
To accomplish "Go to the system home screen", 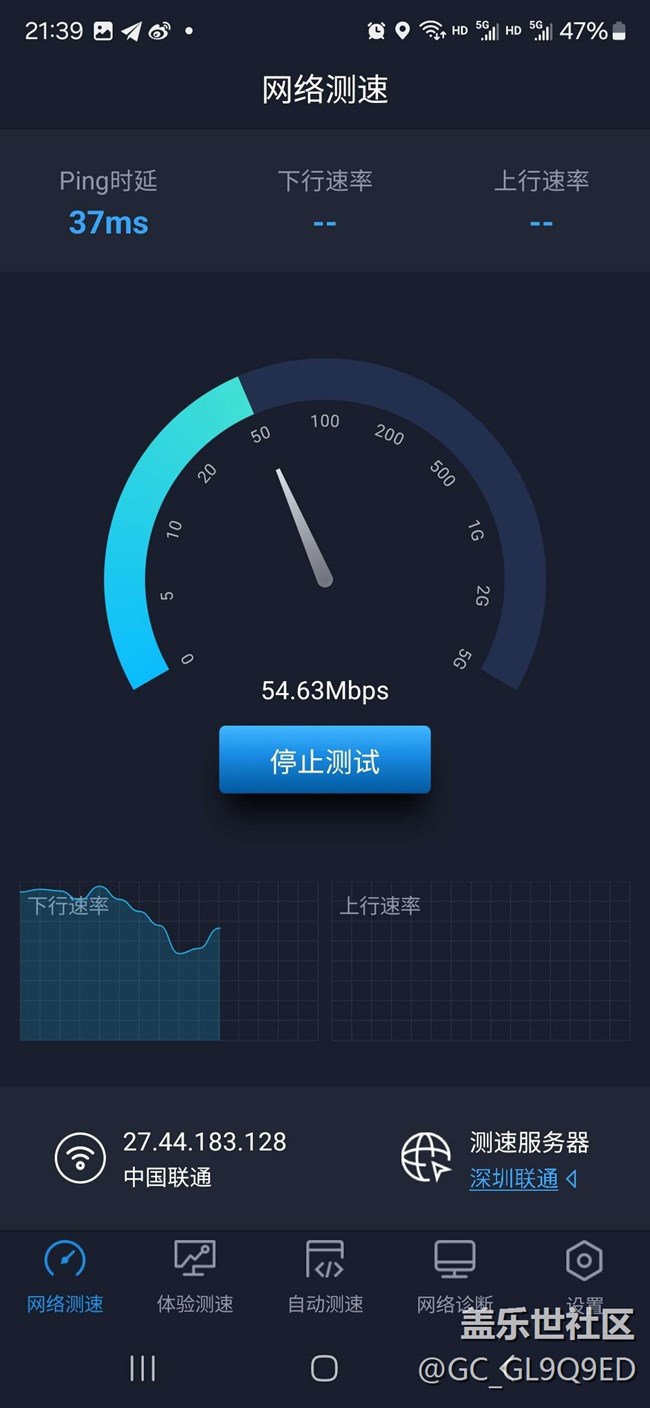I will click(324, 1368).
